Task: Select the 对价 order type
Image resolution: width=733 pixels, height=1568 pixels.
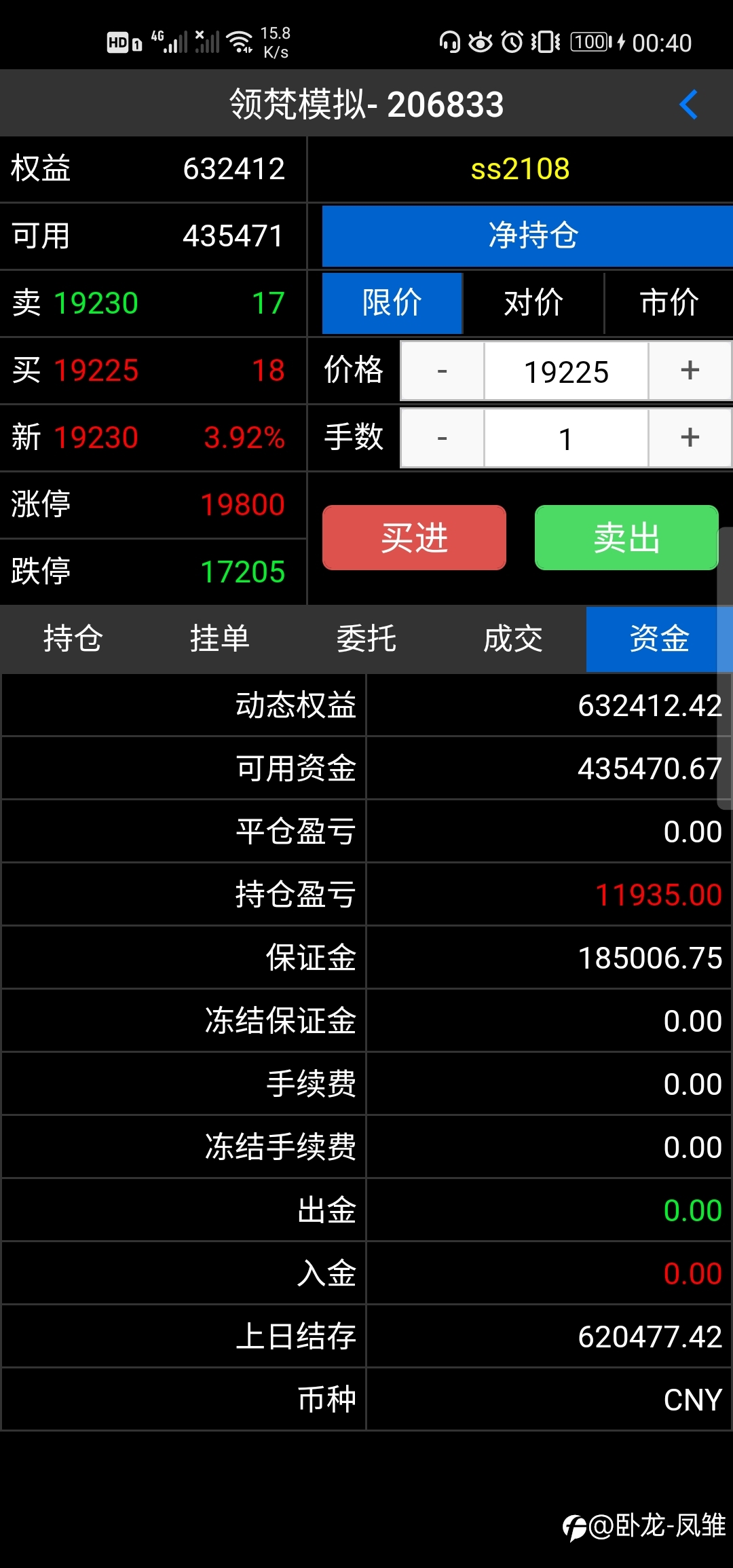Action: point(533,303)
